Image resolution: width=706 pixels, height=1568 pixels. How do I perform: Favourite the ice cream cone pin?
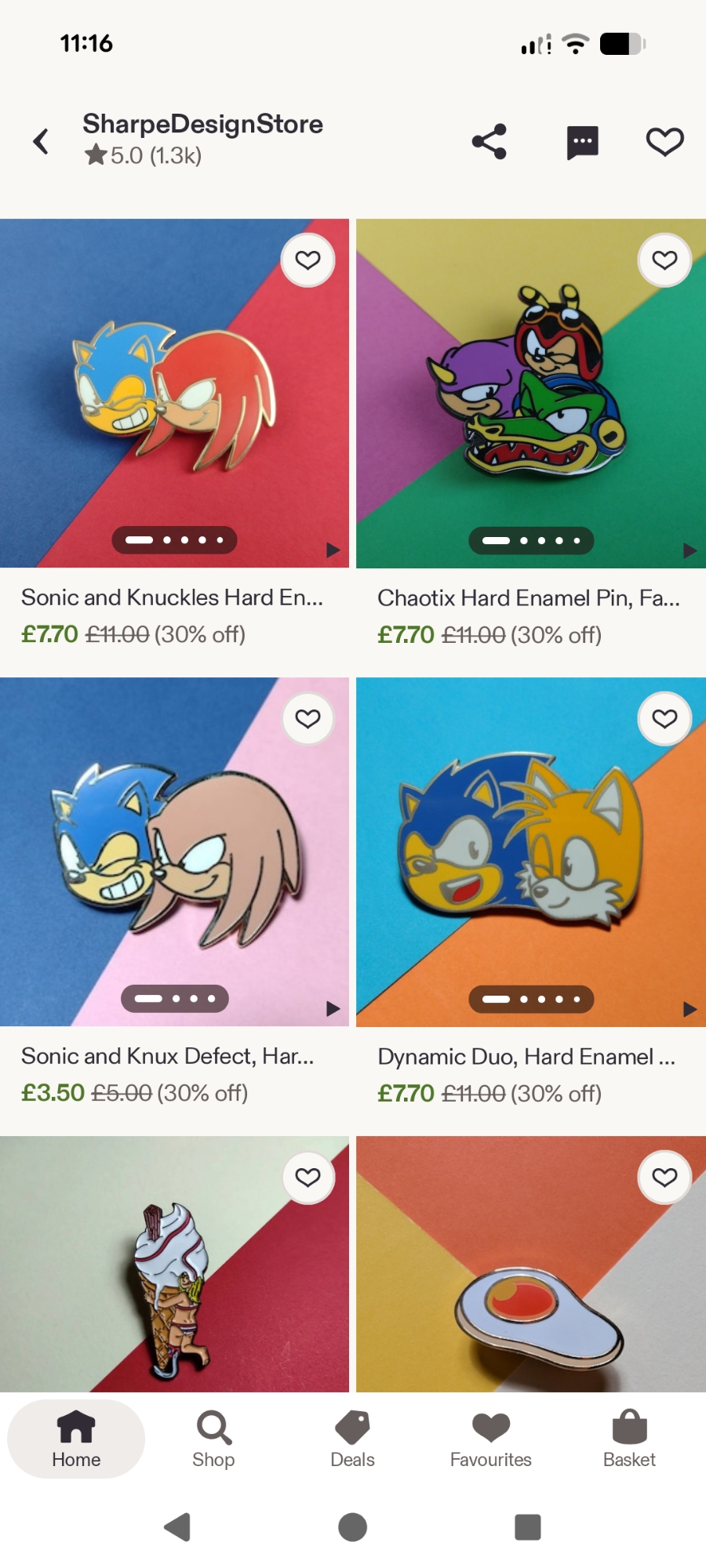pos(308,1177)
